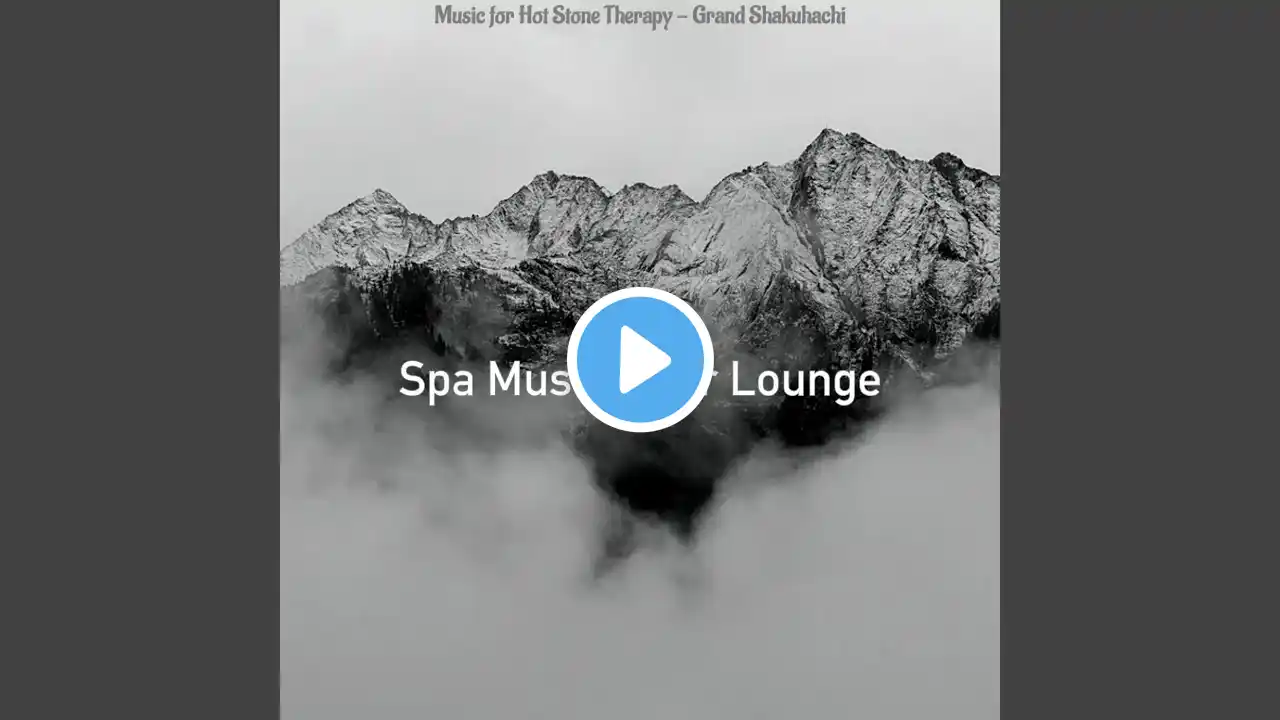Play the Spa Music for Lounge video

click(640, 360)
